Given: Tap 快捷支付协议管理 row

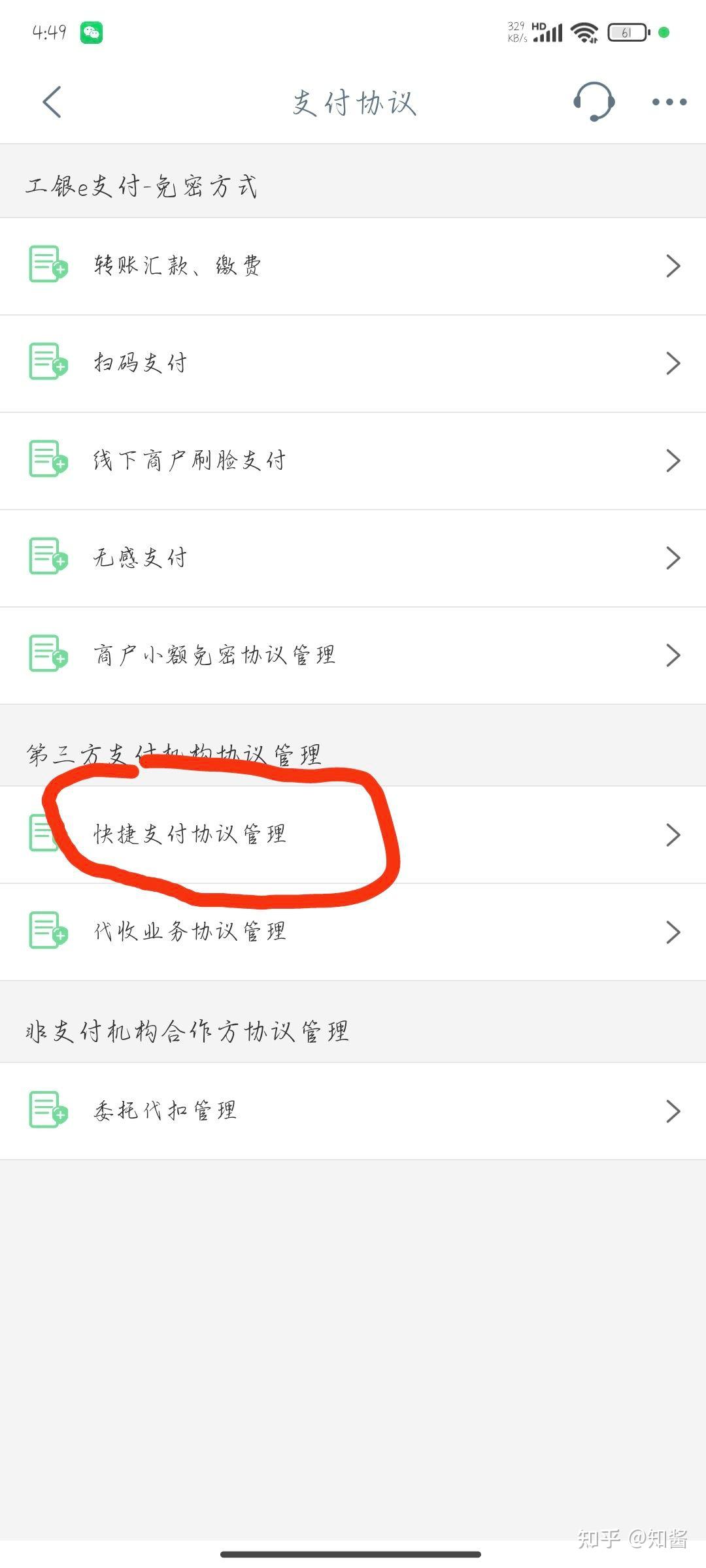Looking at the screenshot, I should (x=353, y=834).
